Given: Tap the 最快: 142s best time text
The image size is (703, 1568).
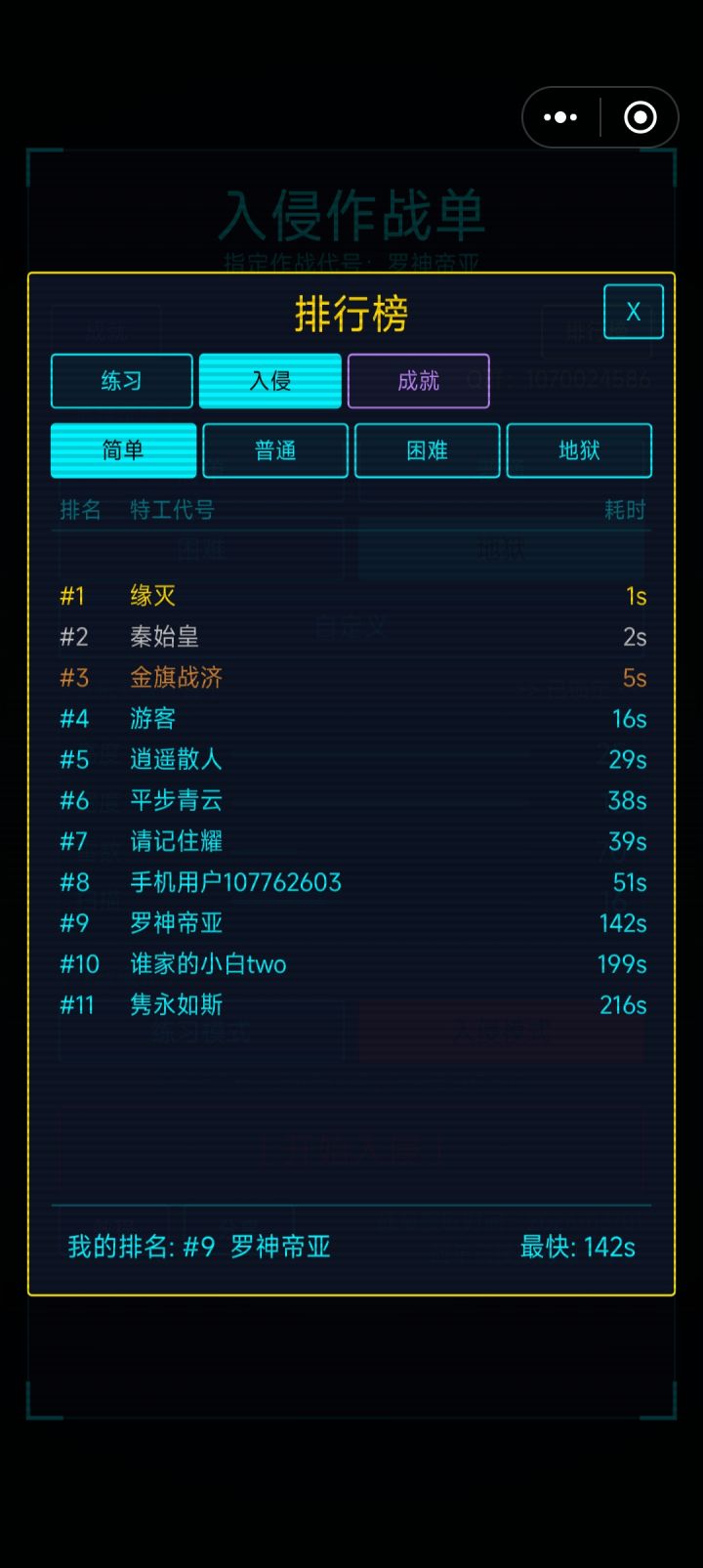Looking at the screenshot, I should coord(576,1247).
